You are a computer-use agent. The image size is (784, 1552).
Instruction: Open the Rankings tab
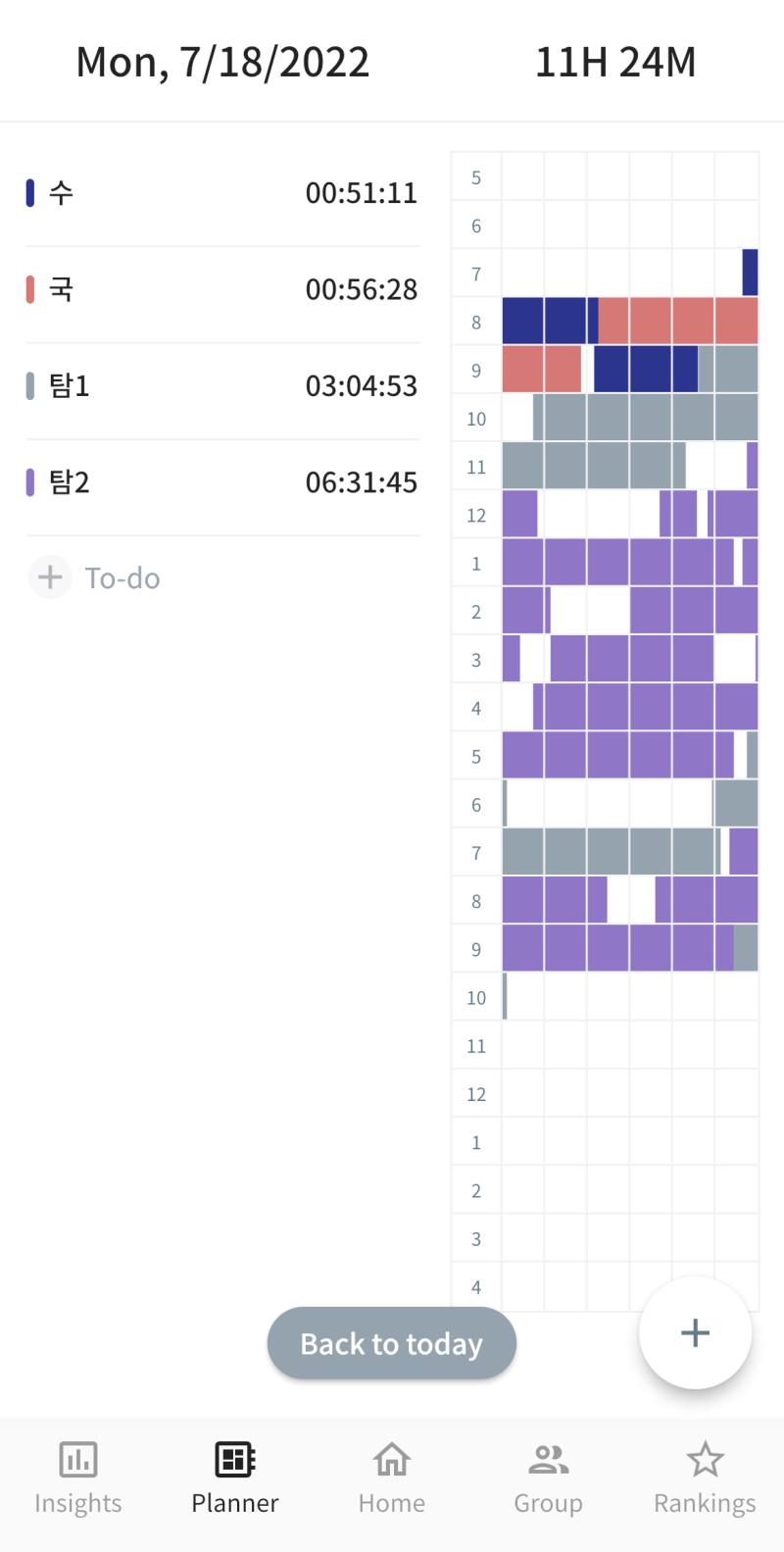[x=706, y=1478]
